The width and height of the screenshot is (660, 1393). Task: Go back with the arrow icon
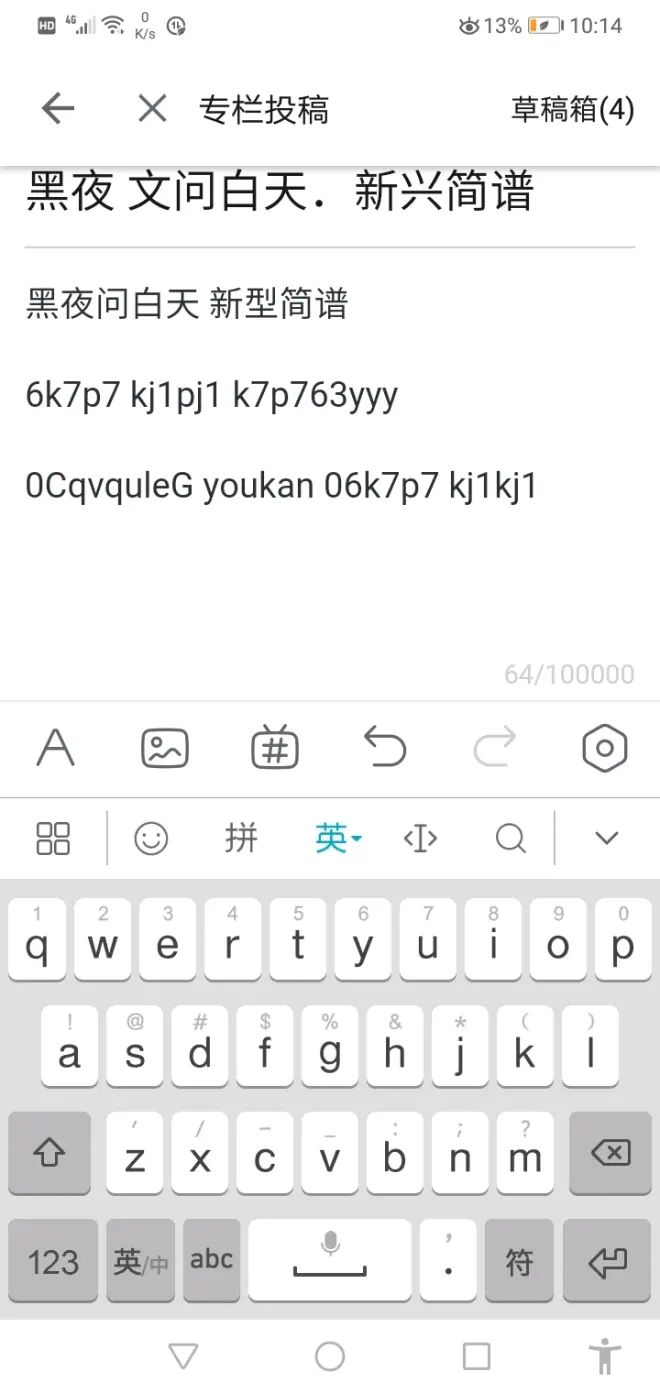pyautogui.click(x=58, y=108)
